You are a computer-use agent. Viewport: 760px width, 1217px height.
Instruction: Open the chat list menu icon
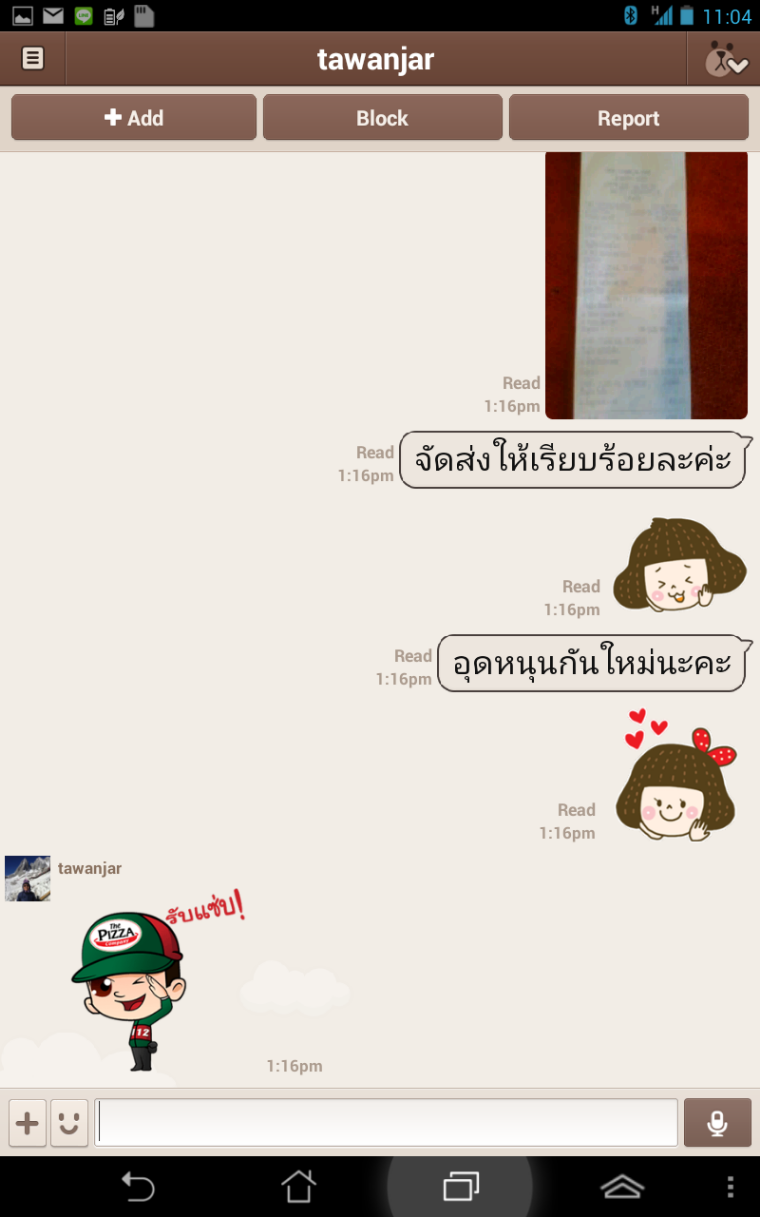coord(33,58)
